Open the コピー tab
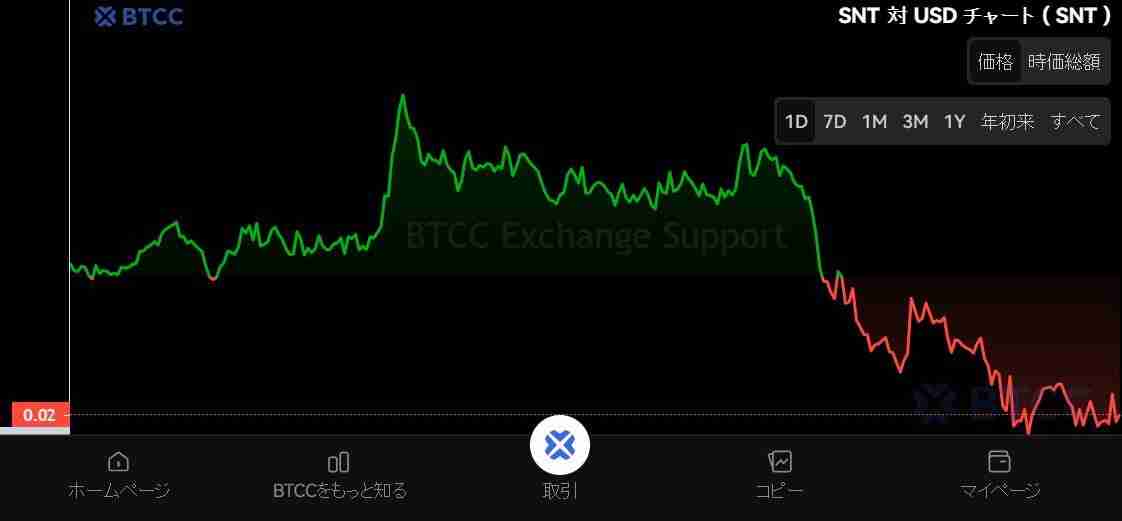 click(779, 475)
